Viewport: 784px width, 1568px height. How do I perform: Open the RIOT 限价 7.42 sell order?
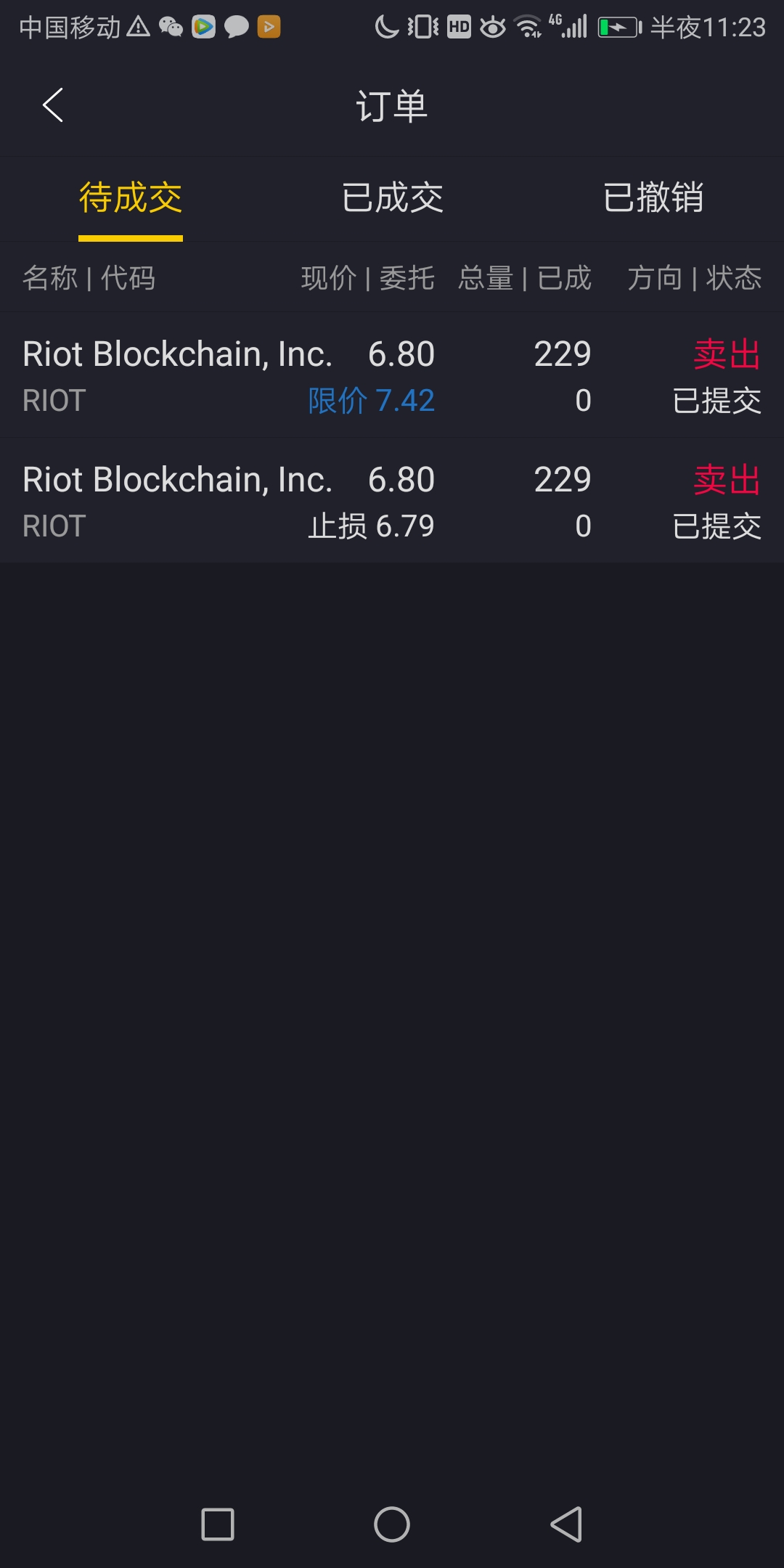click(x=392, y=375)
